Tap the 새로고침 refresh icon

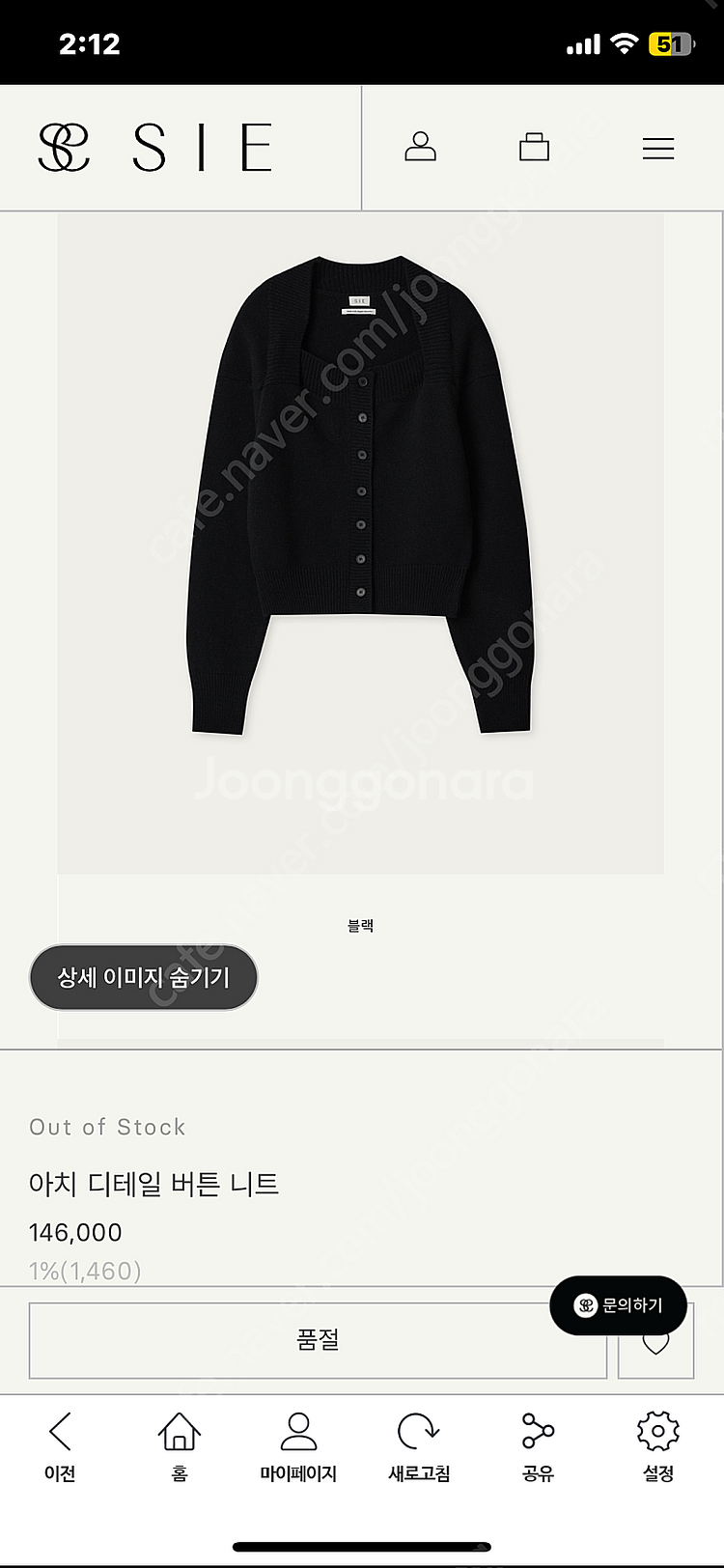click(x=416, y=1432)
